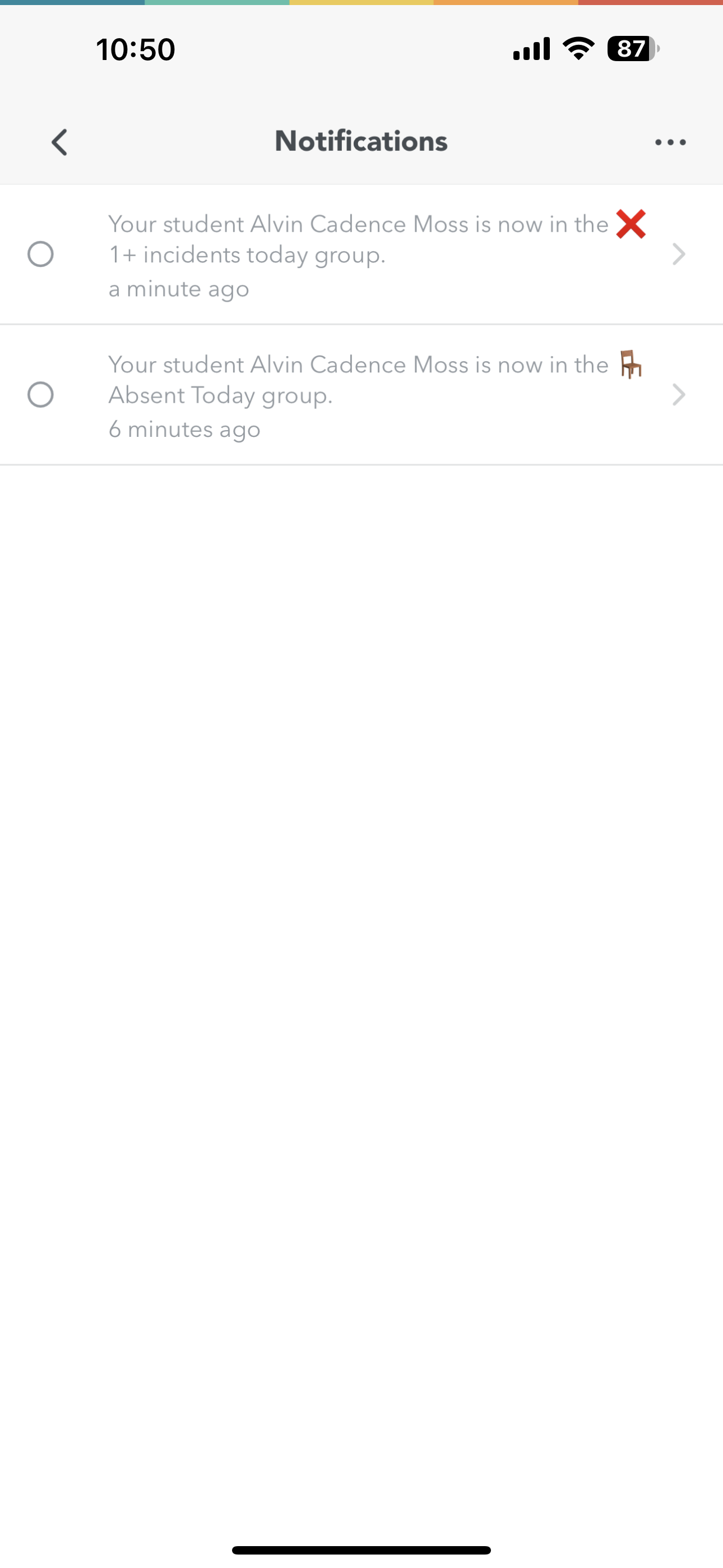Mark the Absent Today notification's circle
Screen dimensions: 723x1568
point(41,395)
